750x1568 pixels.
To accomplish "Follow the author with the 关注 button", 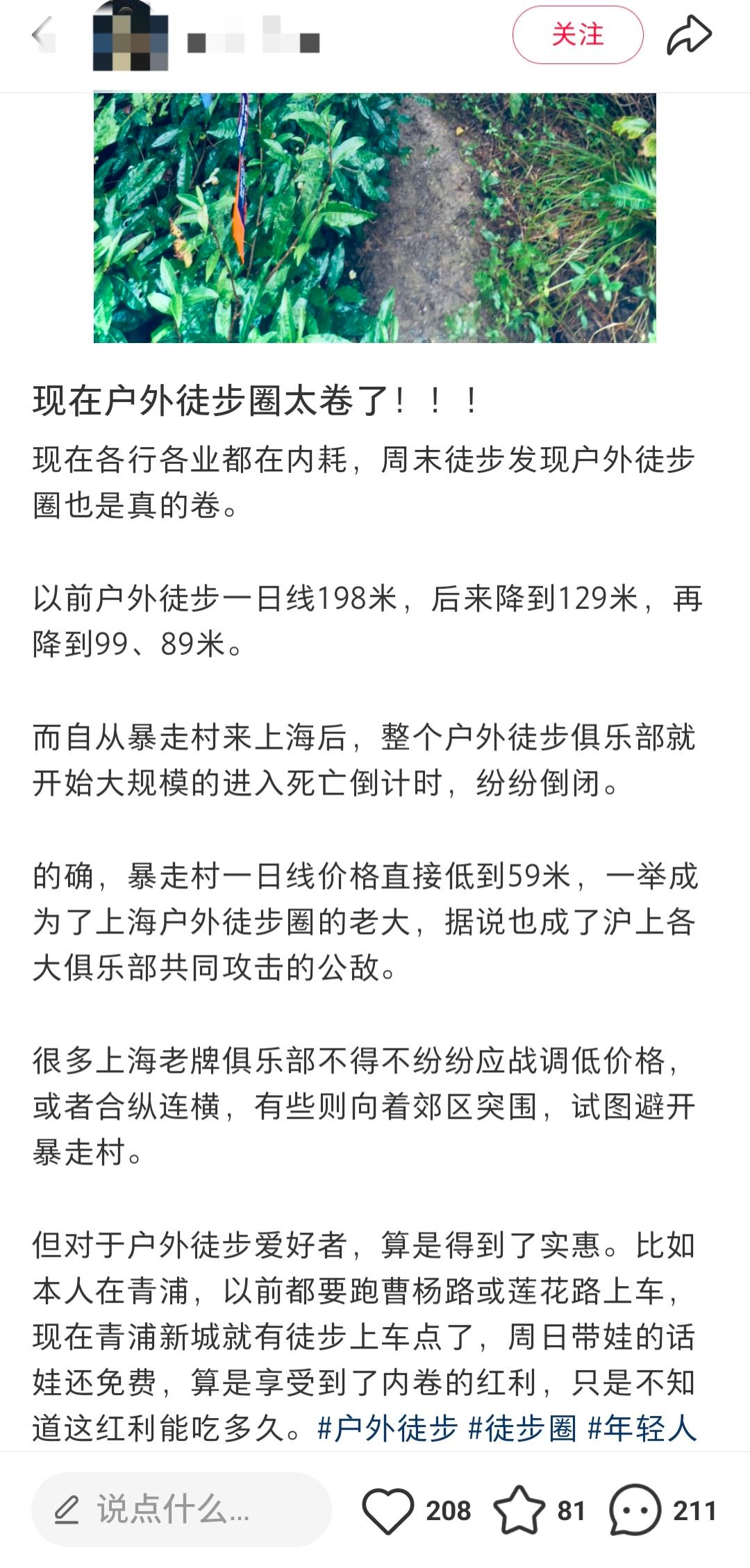I will 578,35.
